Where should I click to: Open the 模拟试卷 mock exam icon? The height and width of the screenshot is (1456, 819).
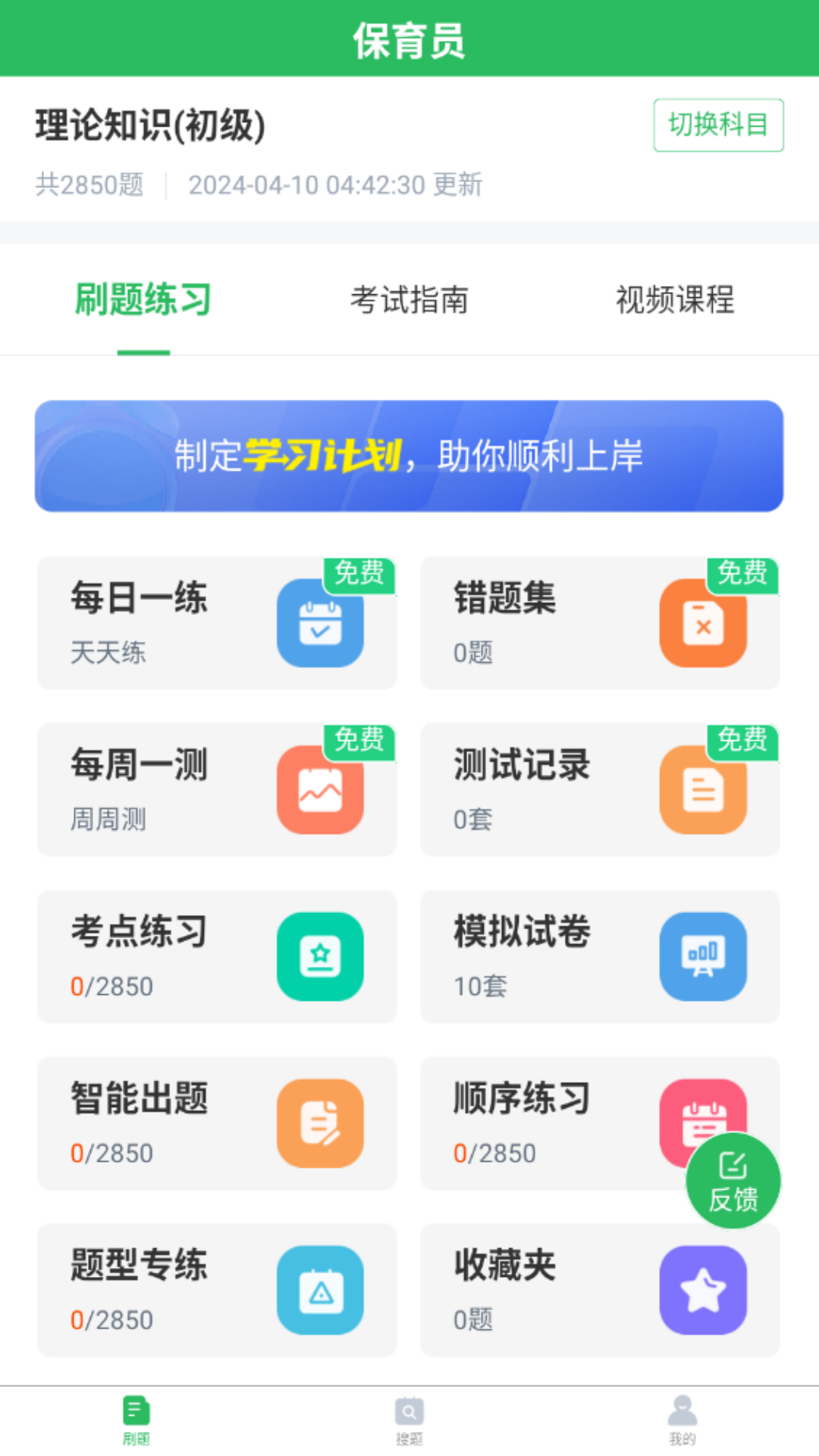(x=703, y=955)
